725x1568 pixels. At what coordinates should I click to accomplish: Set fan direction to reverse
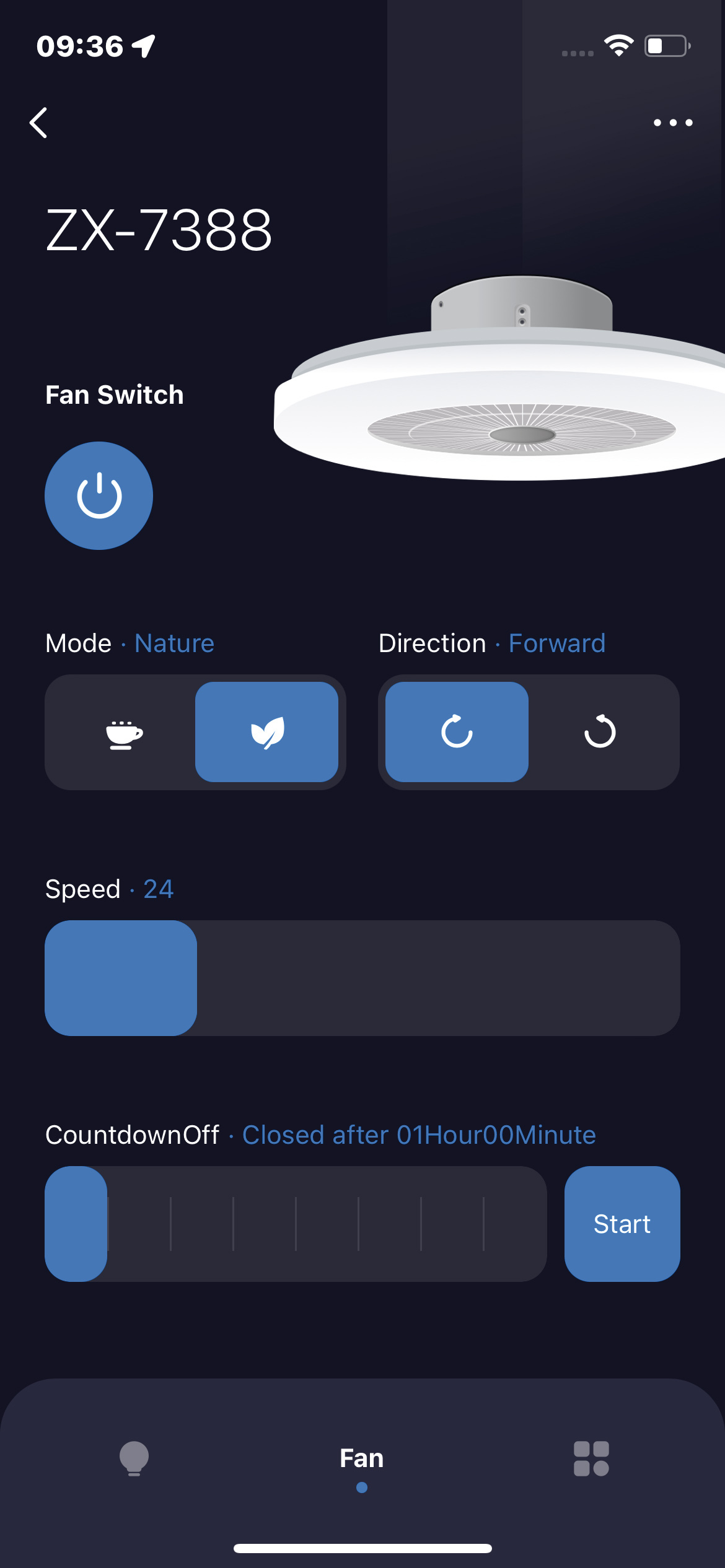(600, 733)
